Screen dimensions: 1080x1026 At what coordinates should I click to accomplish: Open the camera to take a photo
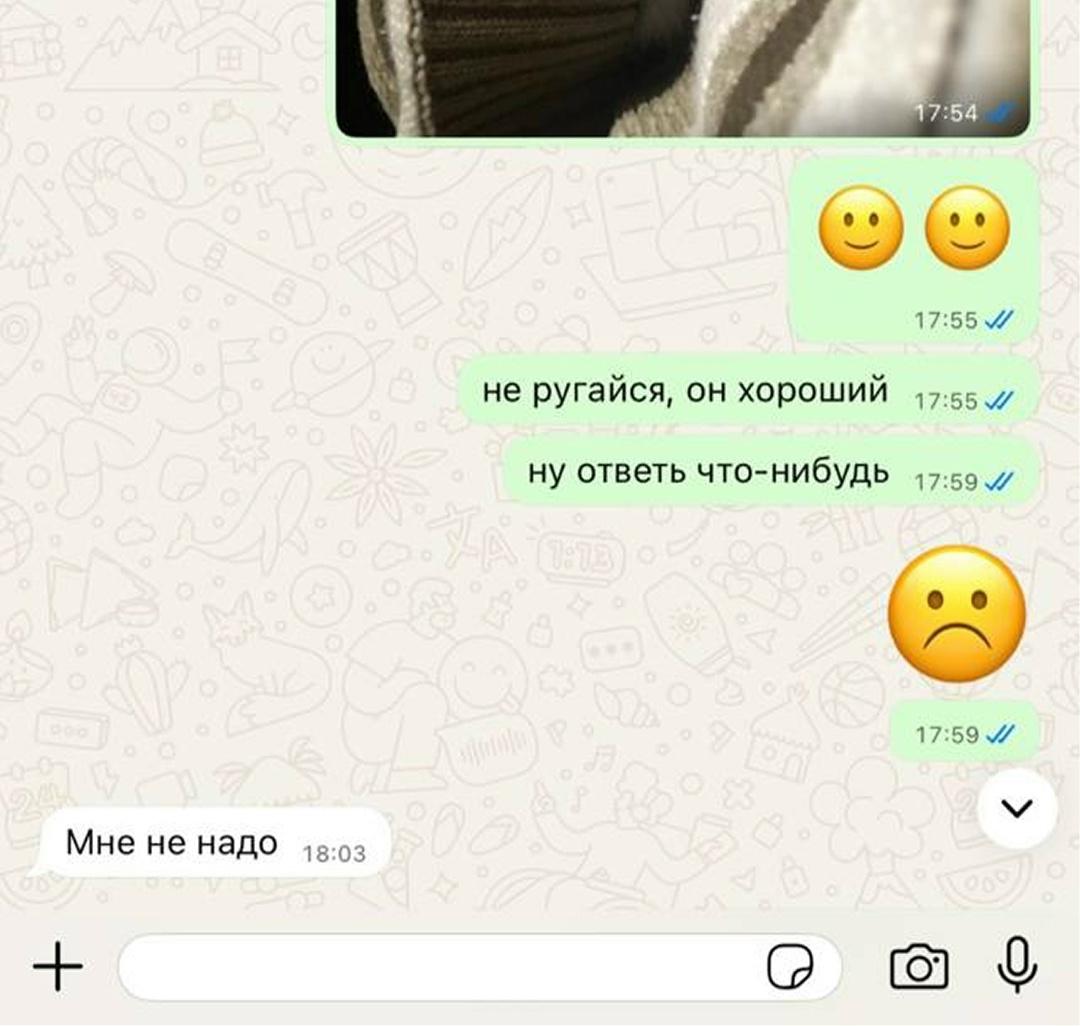coord(919,967)
